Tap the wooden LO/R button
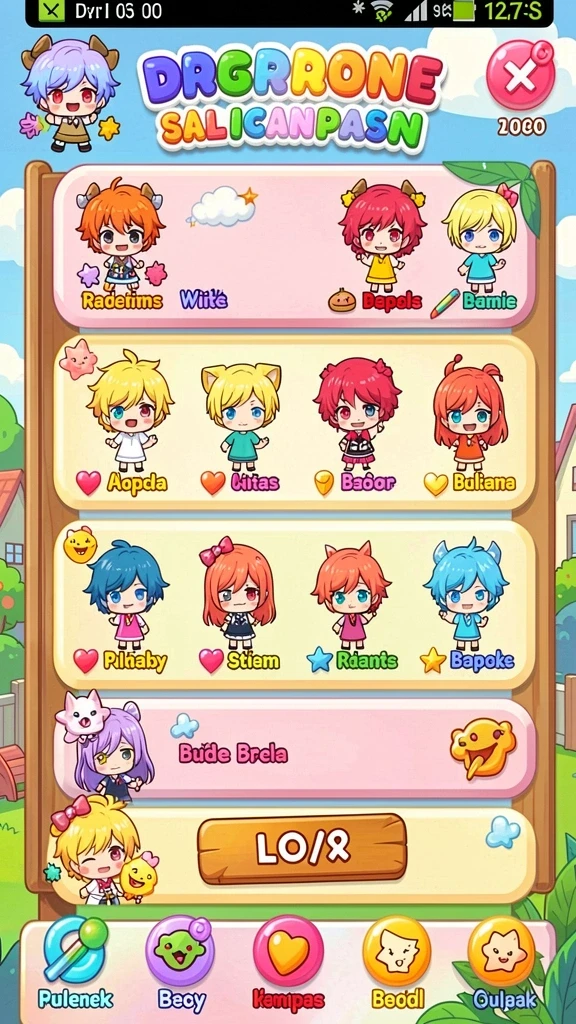Viewport: 576px width, 1024px height. click(x=302, y=848)
